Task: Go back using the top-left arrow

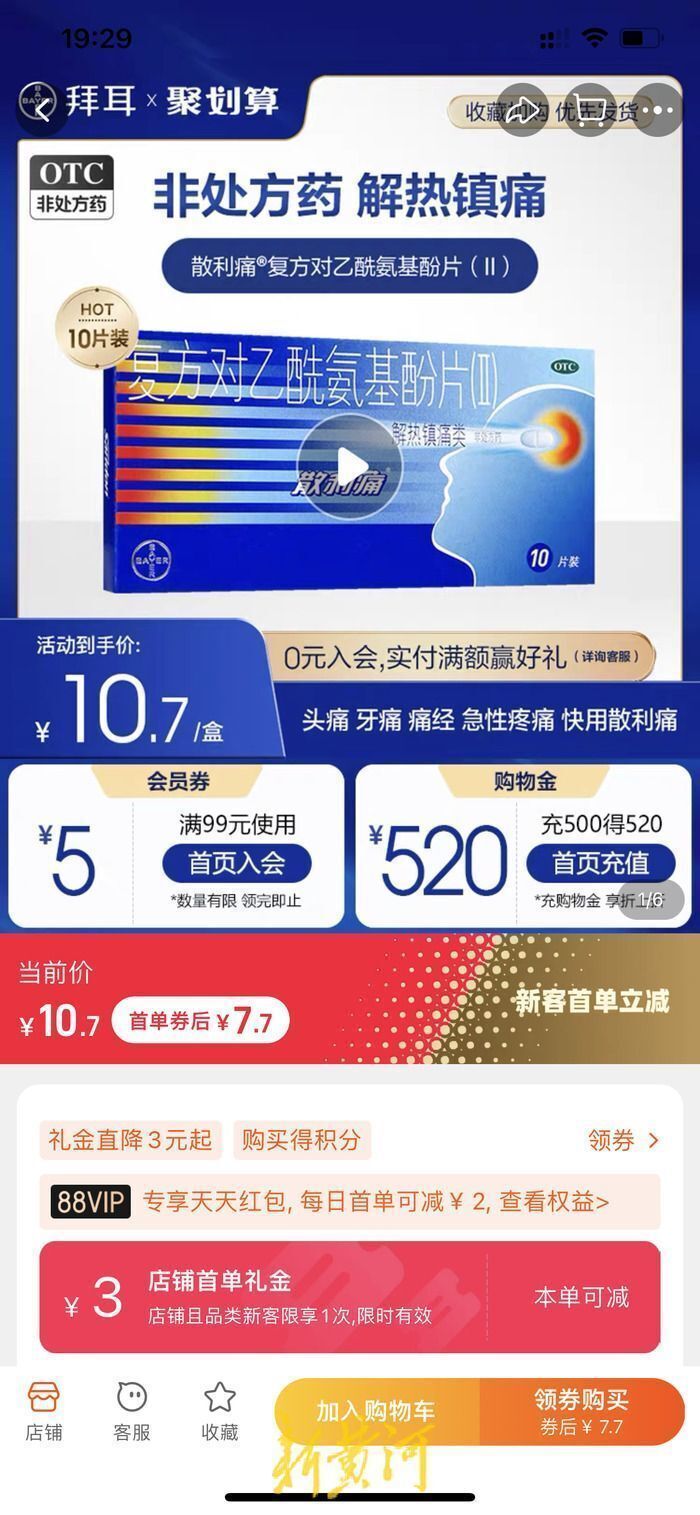Action: 43,109
